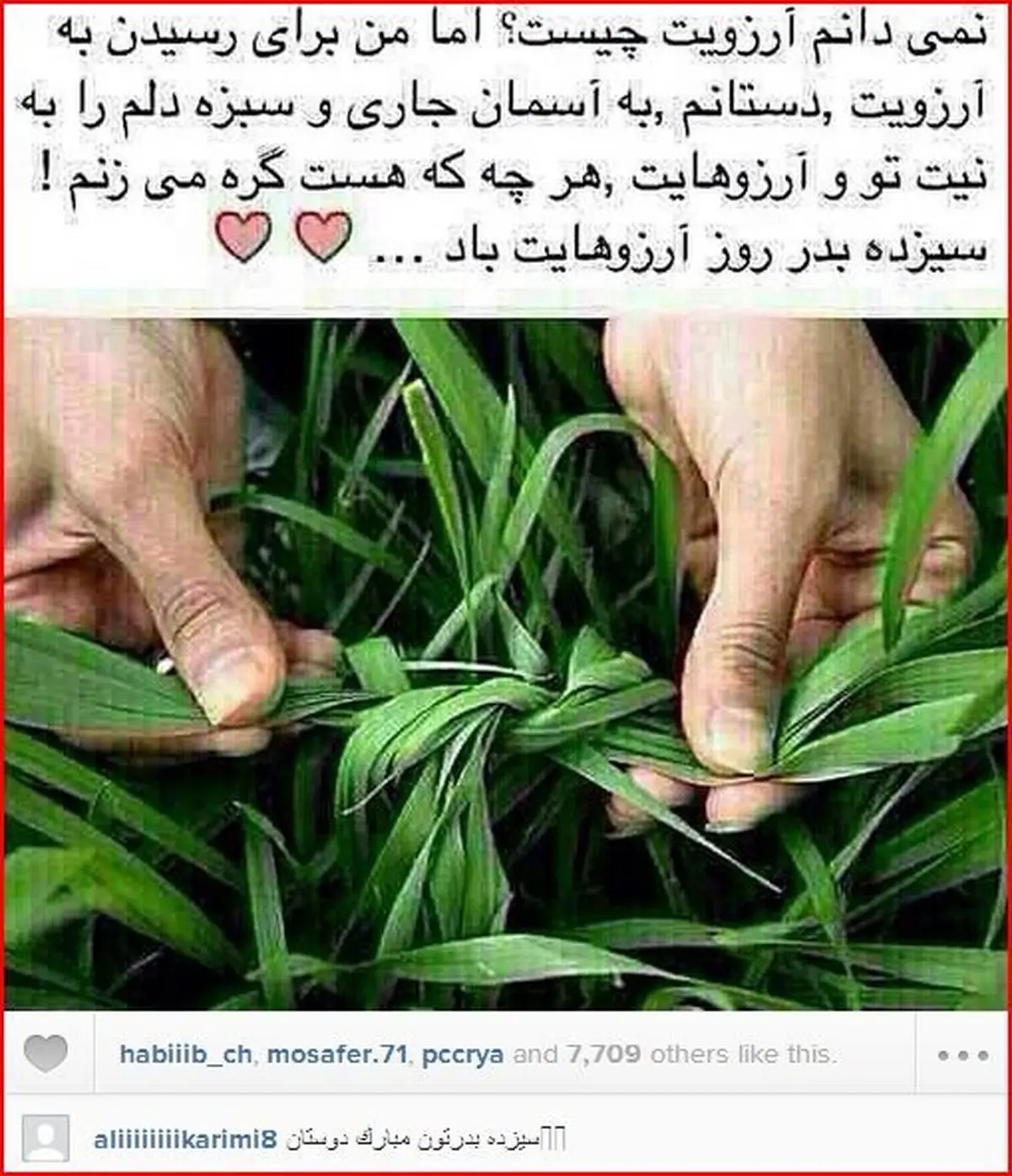Open habiiib_ch's profile
Image resolution: width=1012 pixels, height=1176 pixels.
pos(186,1054)
